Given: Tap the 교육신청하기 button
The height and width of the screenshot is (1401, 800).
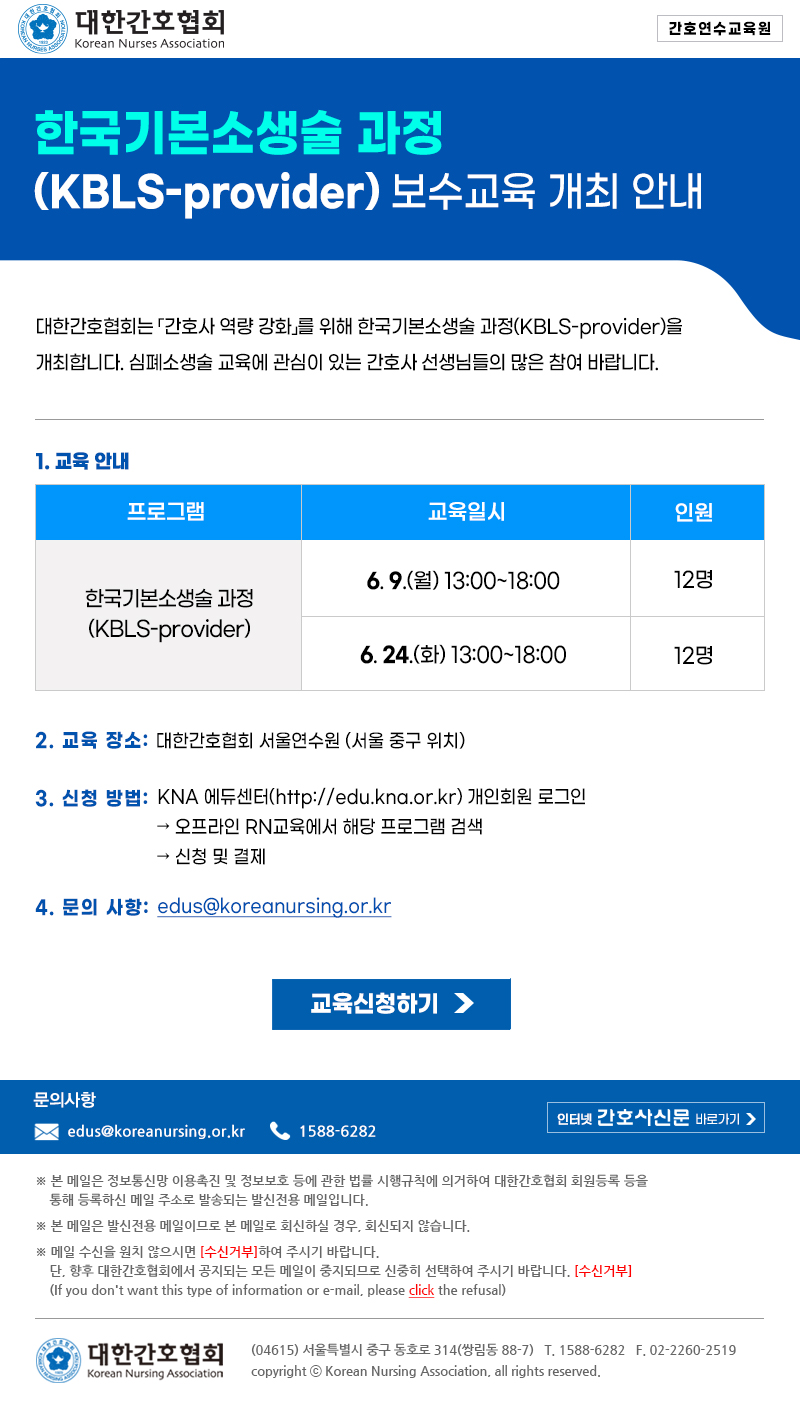Looking at the screenshot, I should click(391, 1004).
